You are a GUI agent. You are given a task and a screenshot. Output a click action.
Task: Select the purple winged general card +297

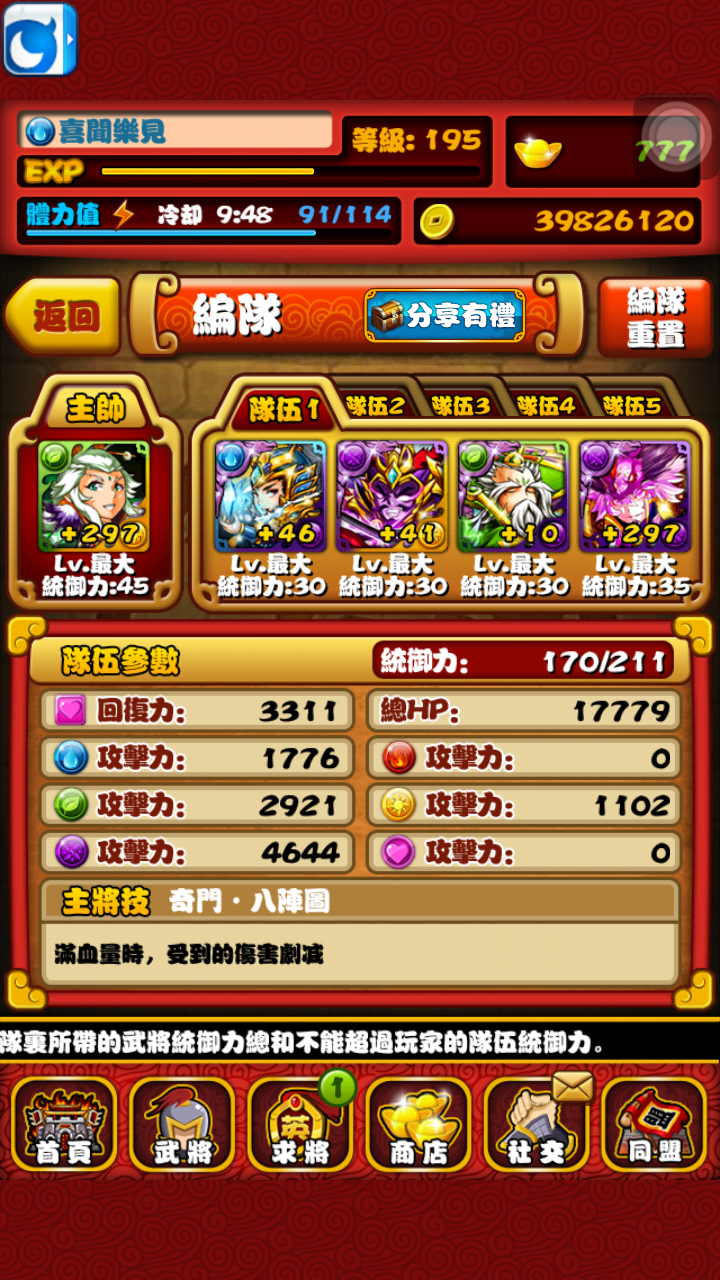[x=635, y=496]
